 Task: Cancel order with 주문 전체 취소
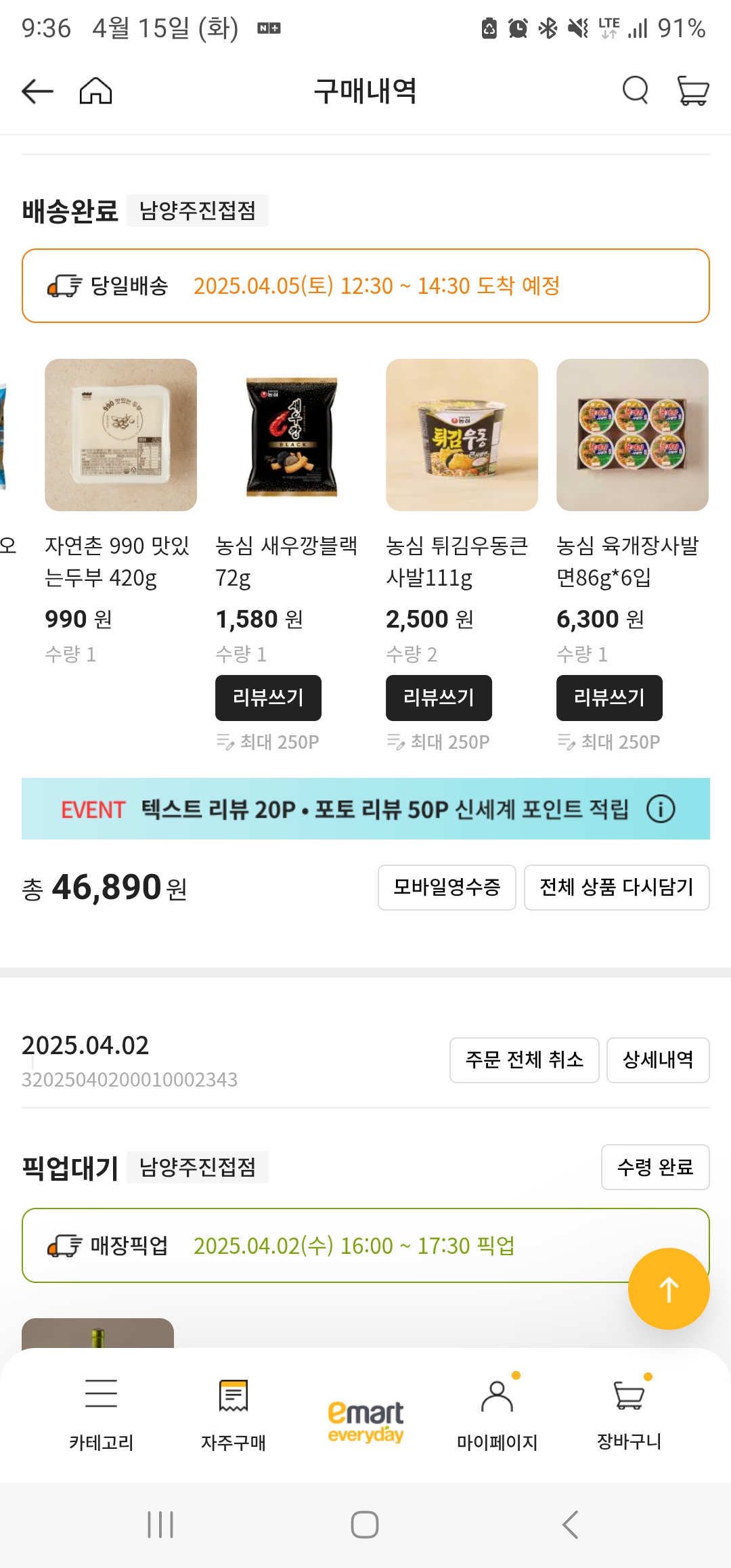524,1060
